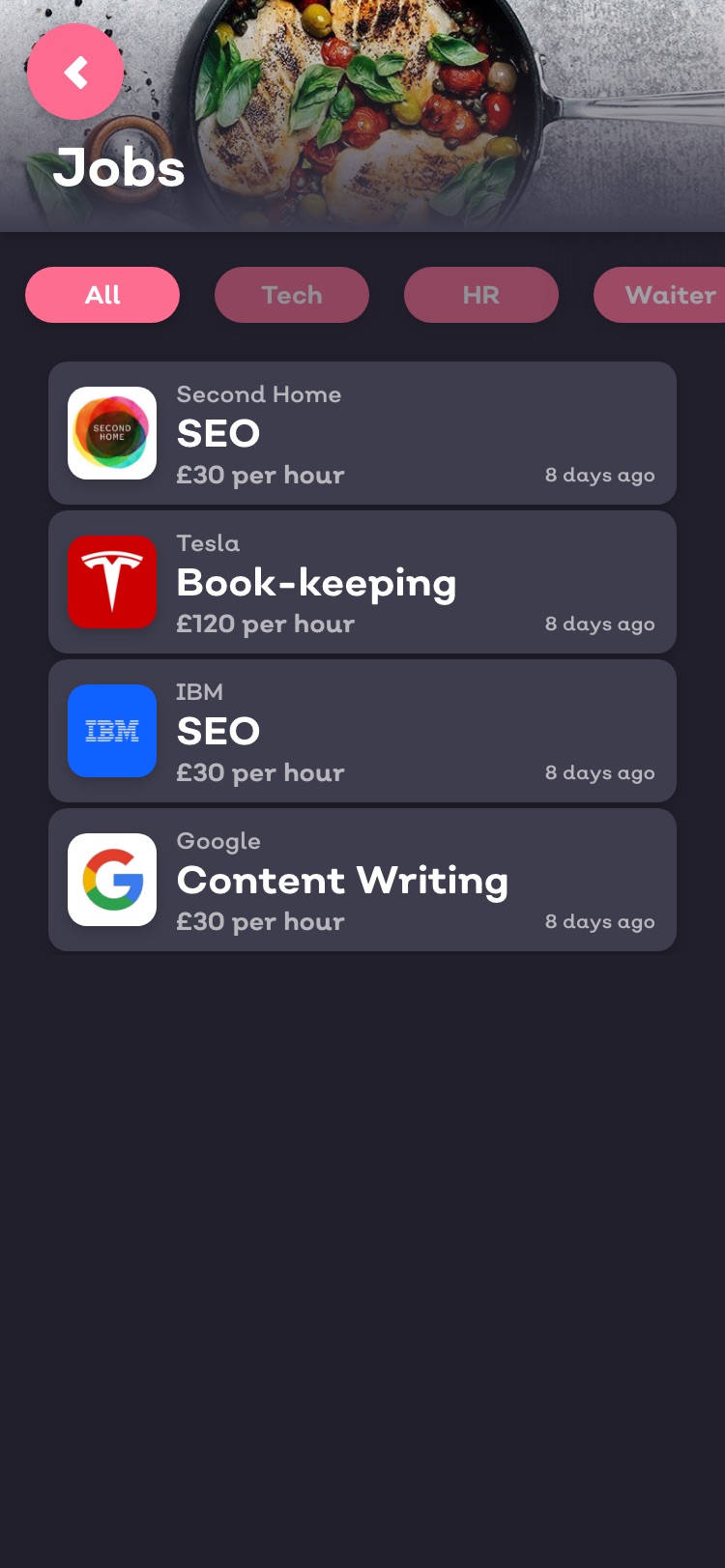725x1568 pixels.
Task: Show only HR jobs
Action: [480, 295]
